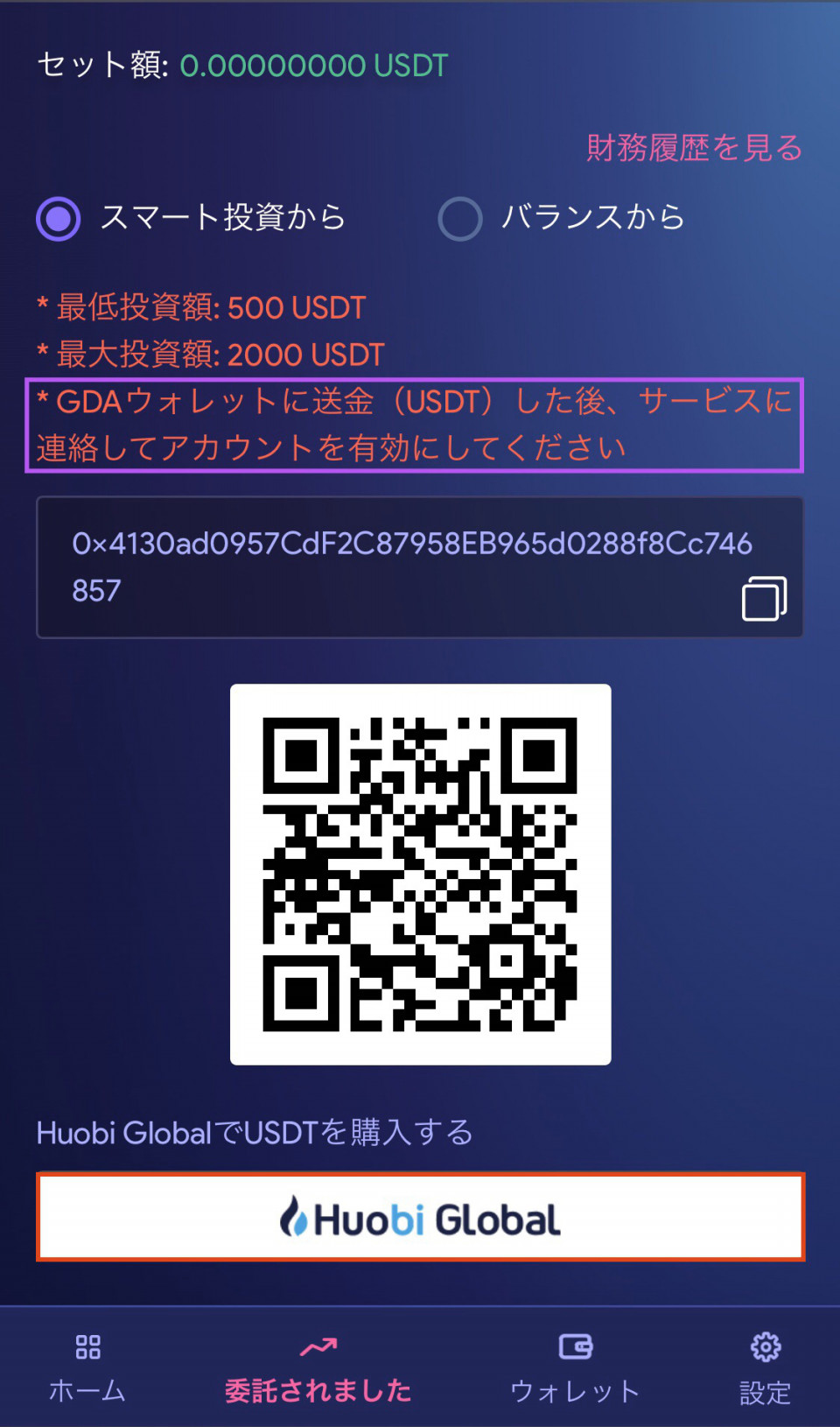Open the 設定 tab
This screenshot has width=840, height=1427.
pyautogui.click(x=765, y=1367)
